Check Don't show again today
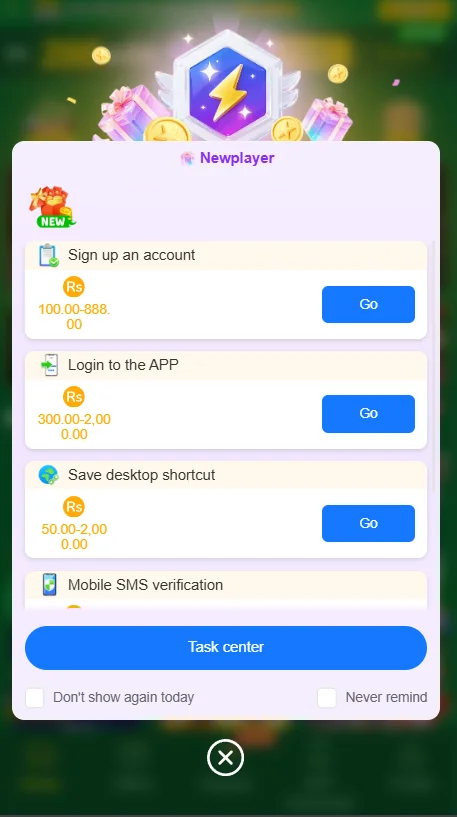This screenshot has height=817, width=457. 34,698
